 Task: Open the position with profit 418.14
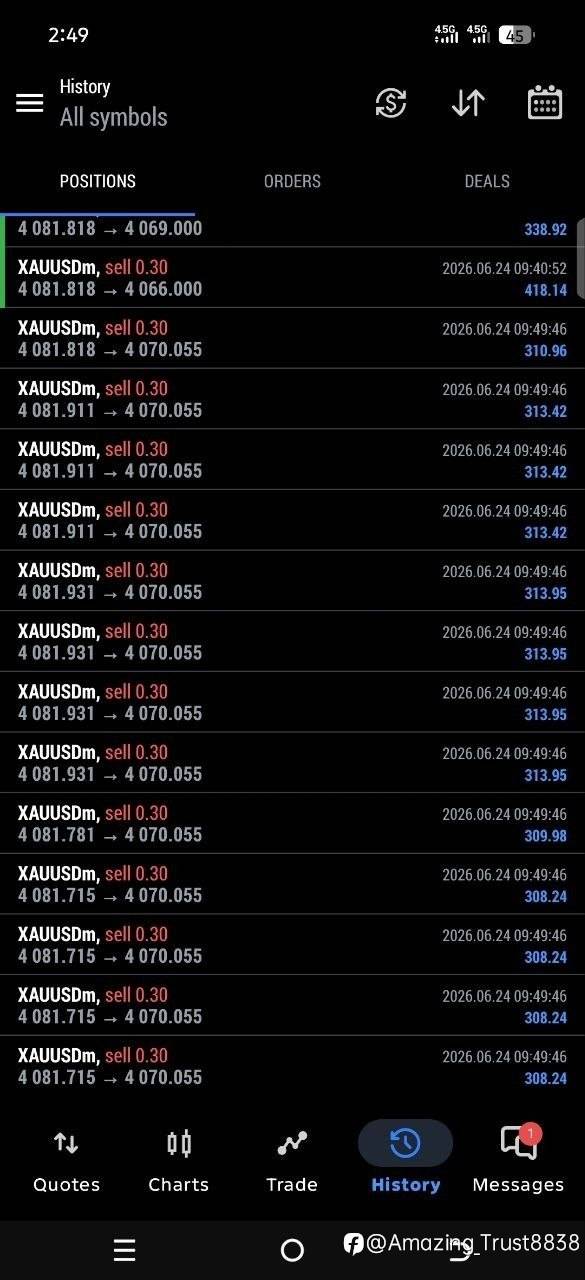click(292, 278)
